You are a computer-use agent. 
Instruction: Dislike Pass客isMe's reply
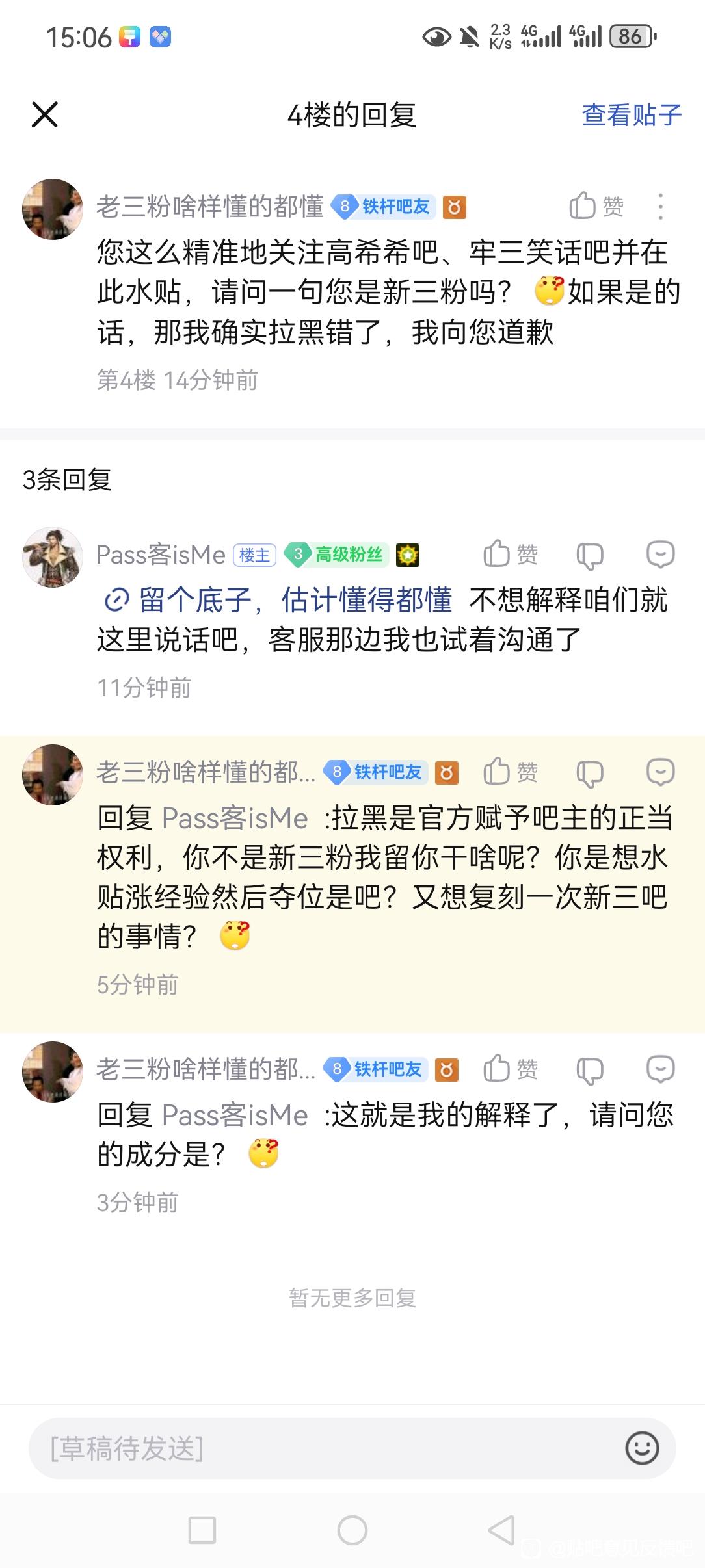click(590, 556)
